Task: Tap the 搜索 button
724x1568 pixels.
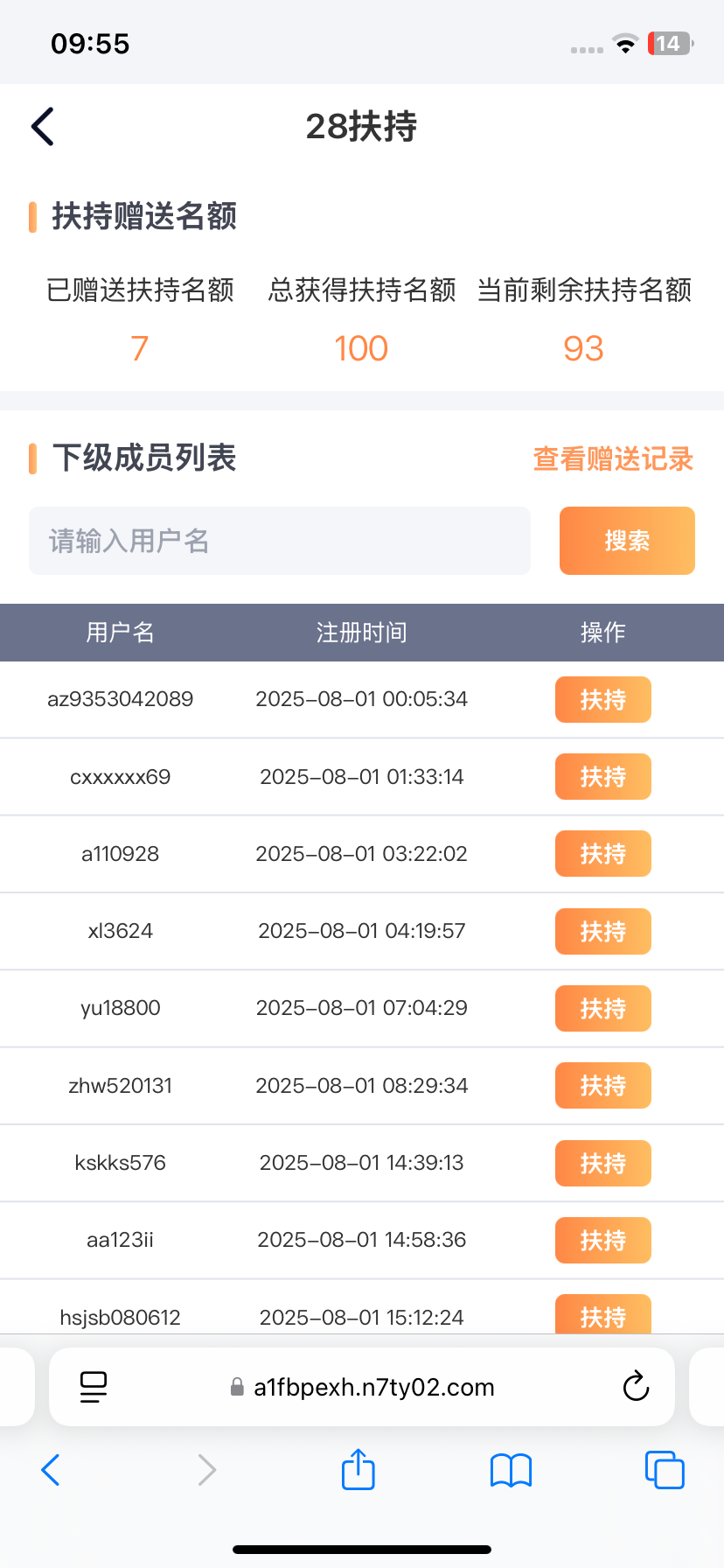Action: pos(627,541)
